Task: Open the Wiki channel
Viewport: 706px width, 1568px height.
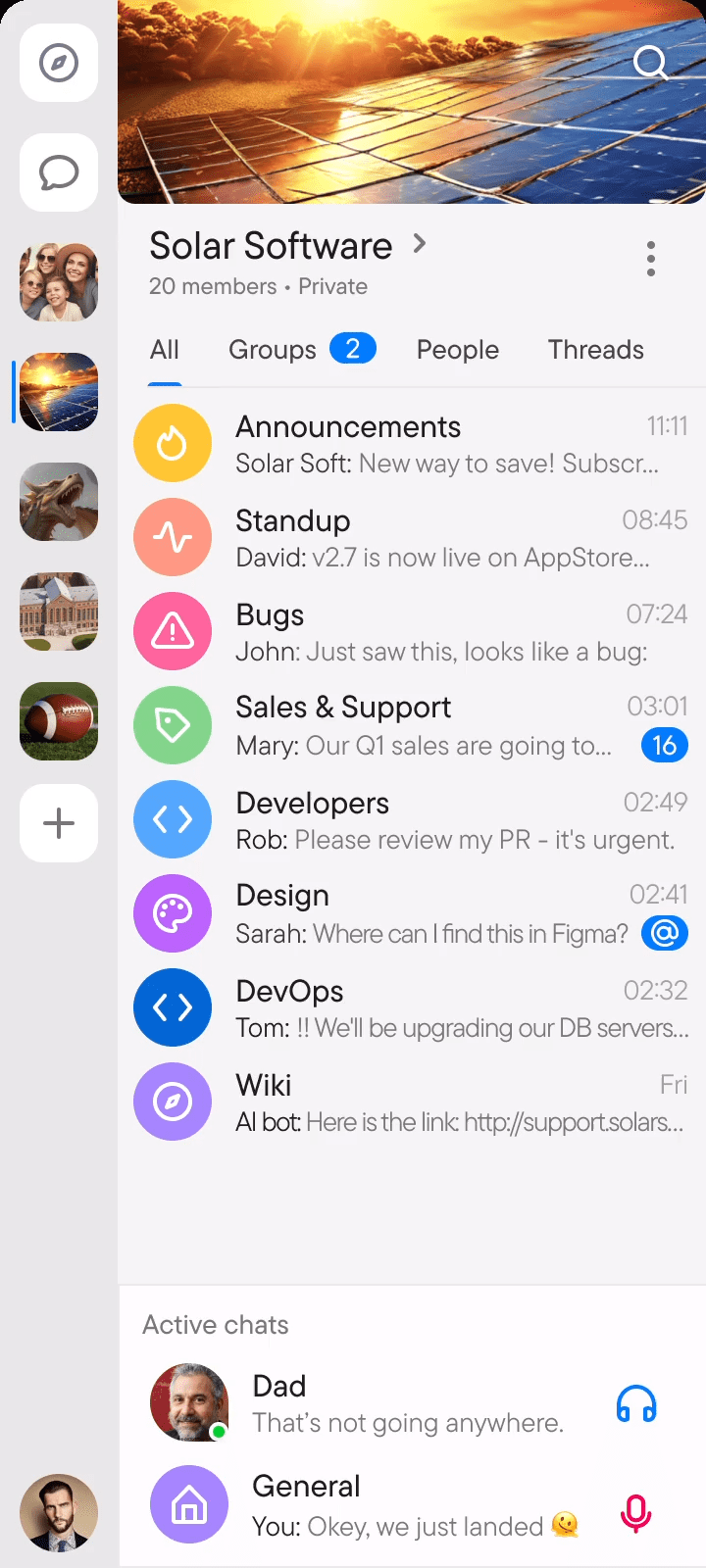Action: coord(412,1102)
